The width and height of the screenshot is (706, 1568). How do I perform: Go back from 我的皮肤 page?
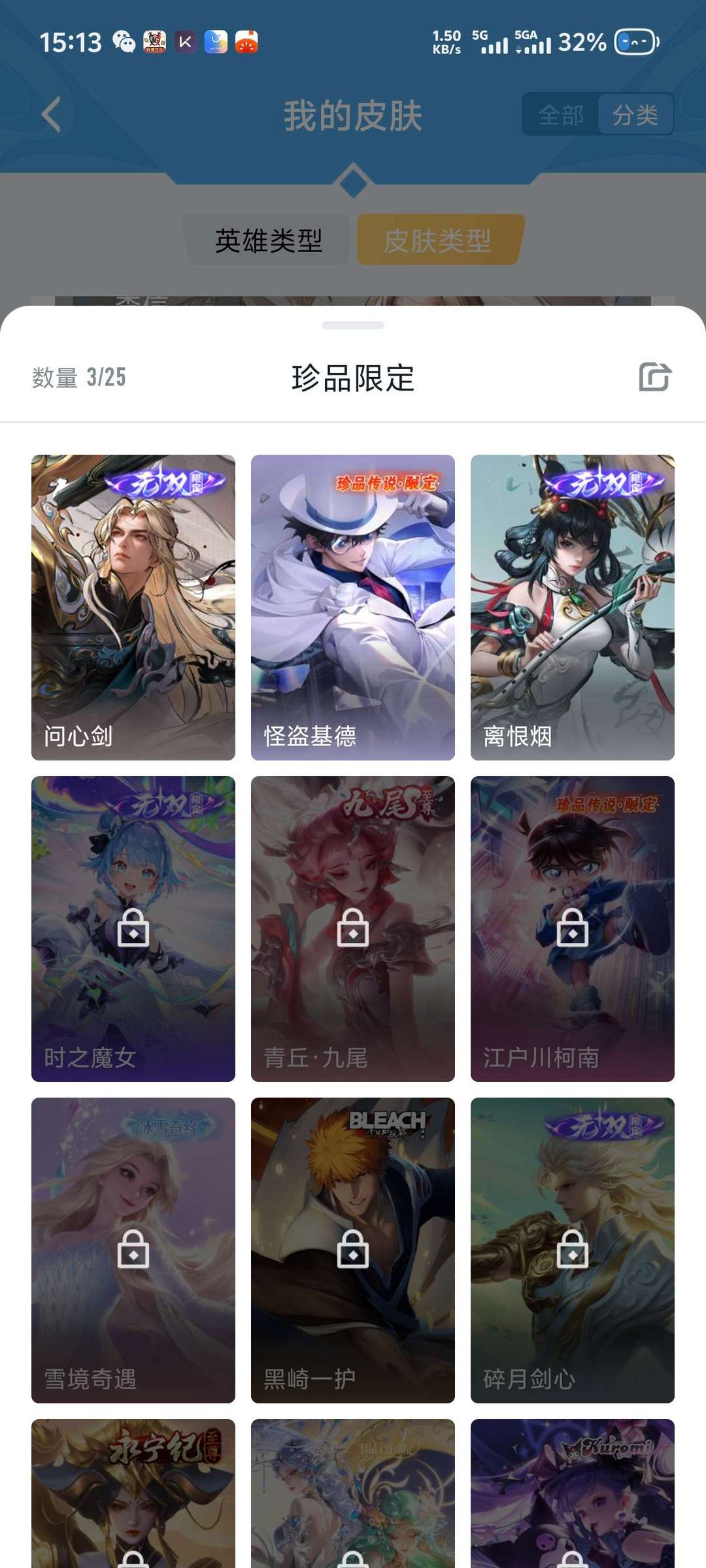point(51,115)
